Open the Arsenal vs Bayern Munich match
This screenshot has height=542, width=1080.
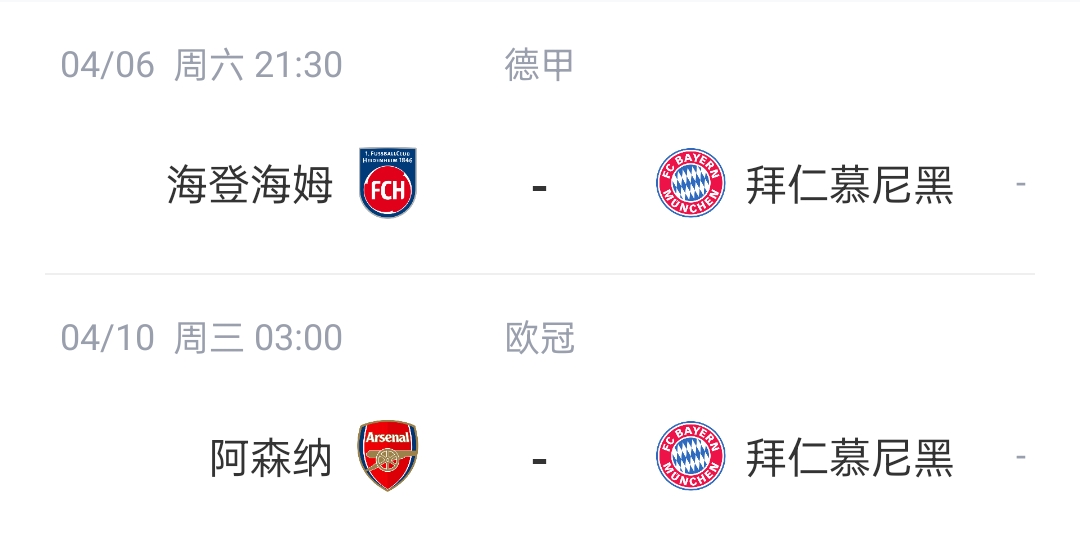click(539, 458)
